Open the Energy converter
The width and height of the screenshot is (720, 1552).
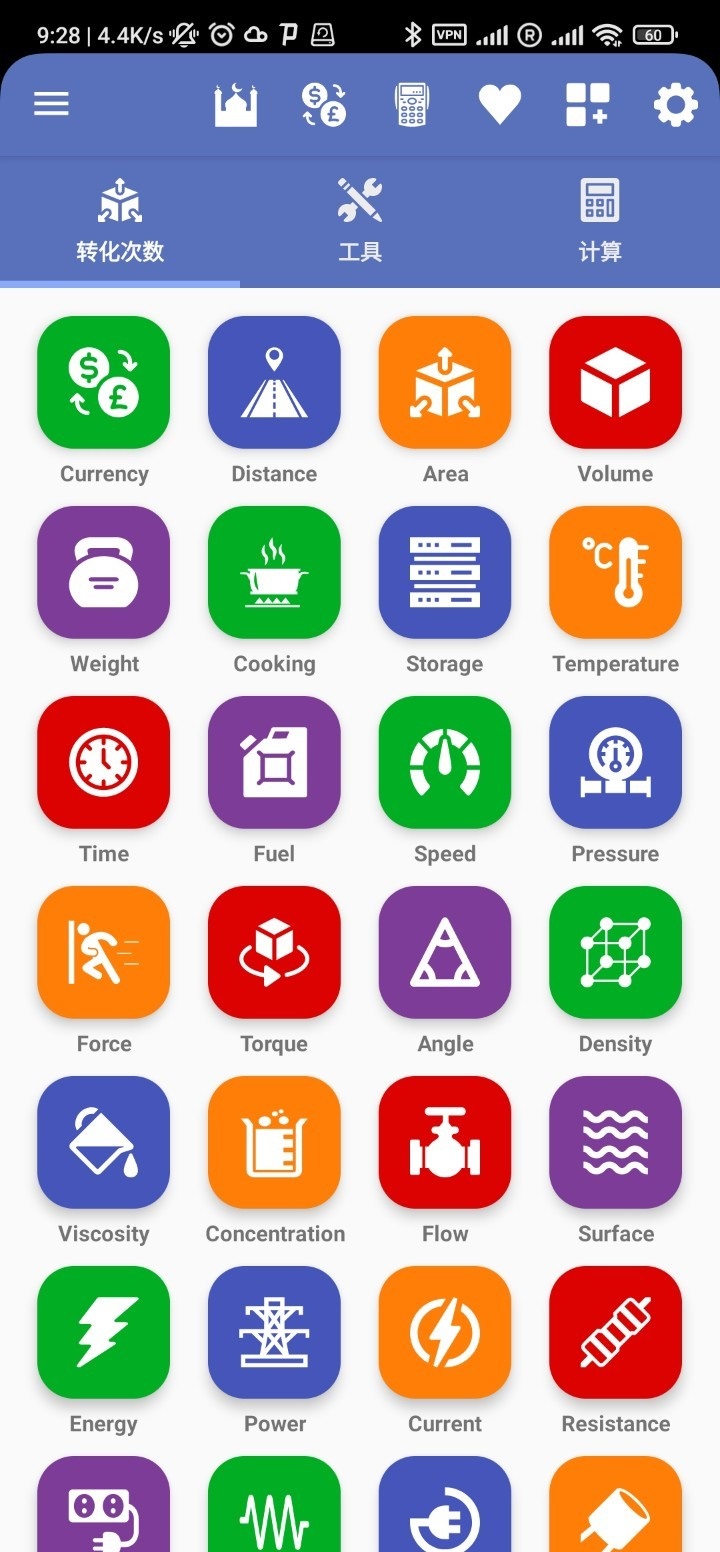[104, 1333]
